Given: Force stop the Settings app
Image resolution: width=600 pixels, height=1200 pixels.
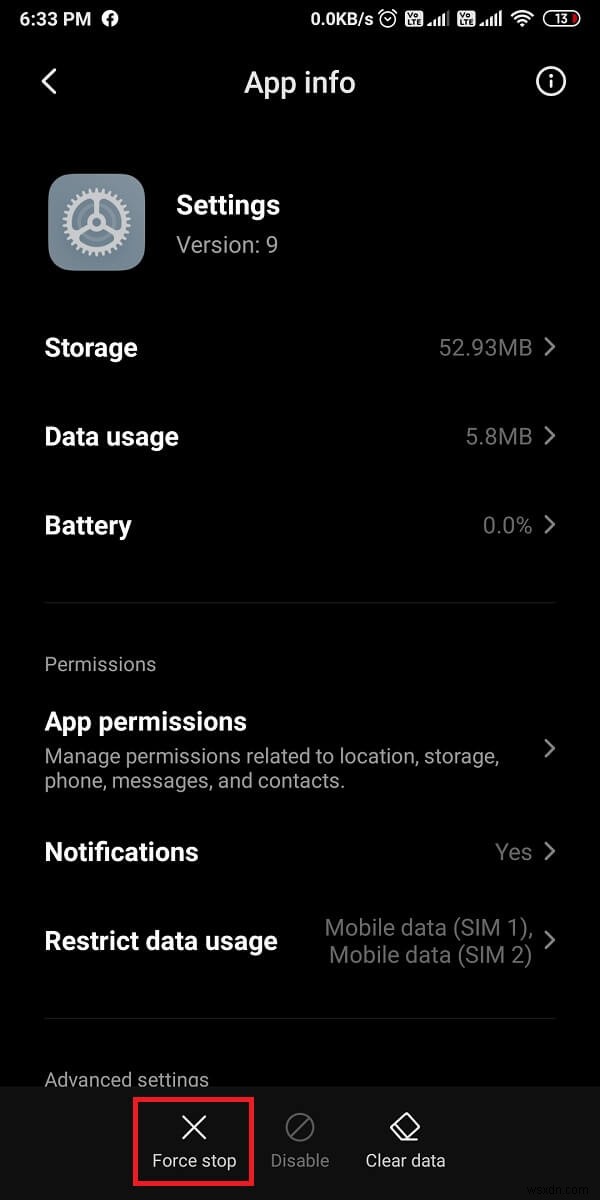Looking at the screenshot, I should coord(194,1142).
